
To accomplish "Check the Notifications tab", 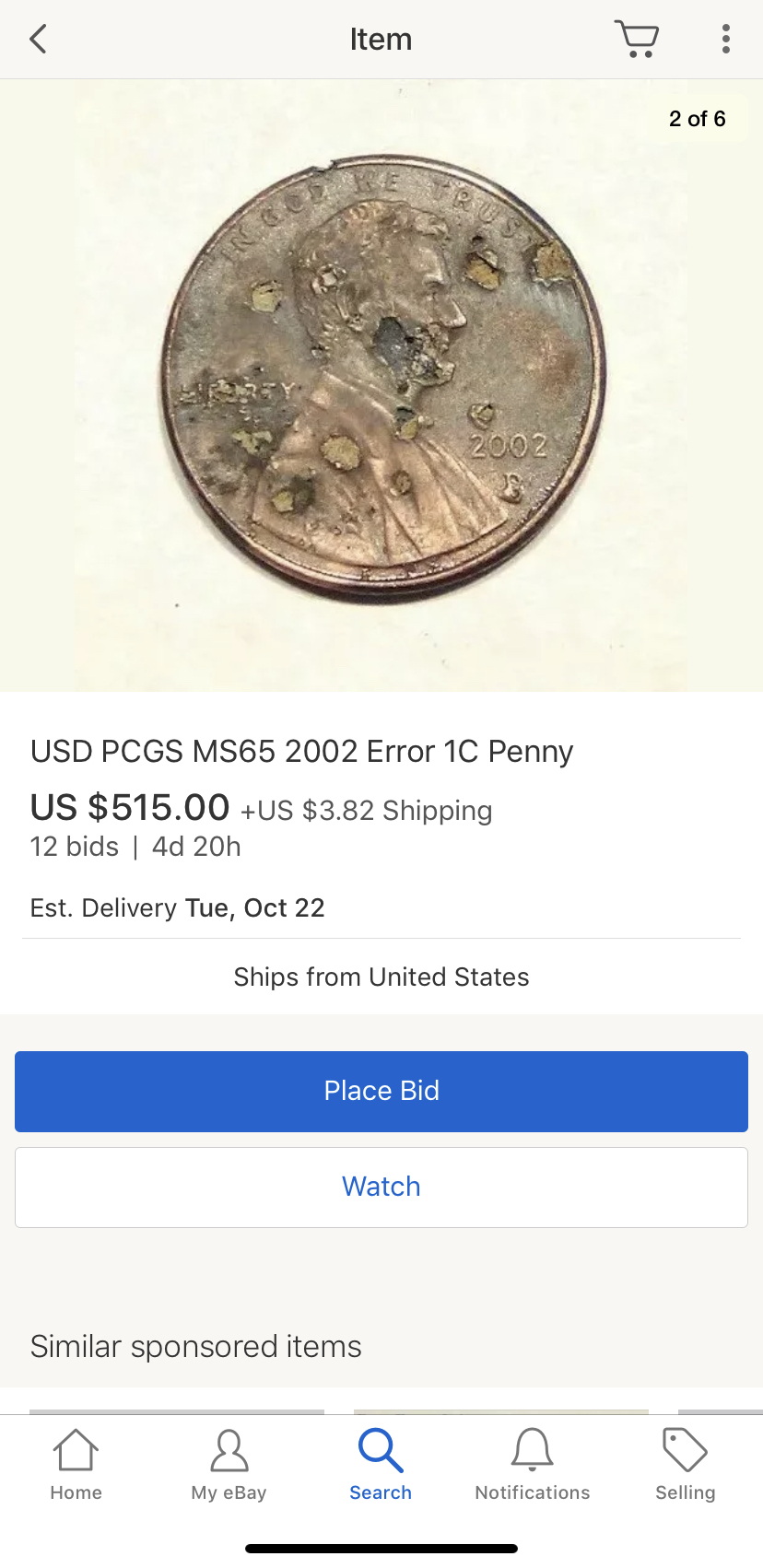I will point(533,1465).
